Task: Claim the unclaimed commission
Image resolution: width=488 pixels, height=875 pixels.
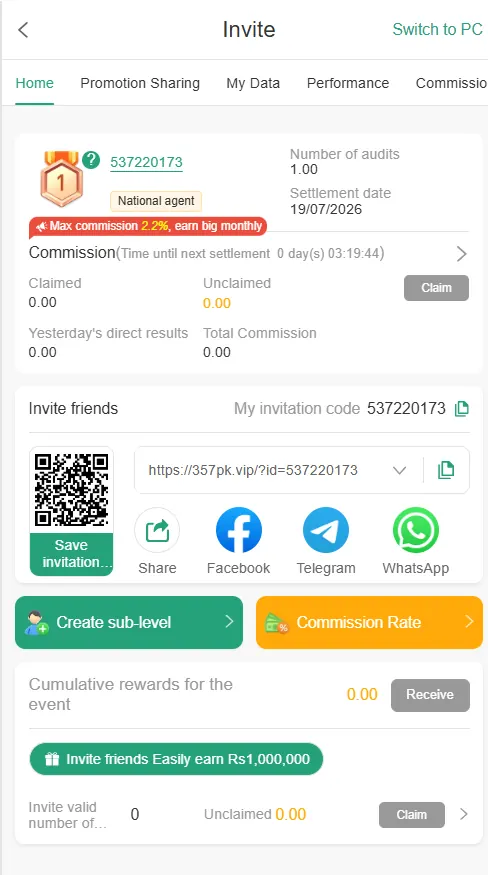Action: point(436,288)
